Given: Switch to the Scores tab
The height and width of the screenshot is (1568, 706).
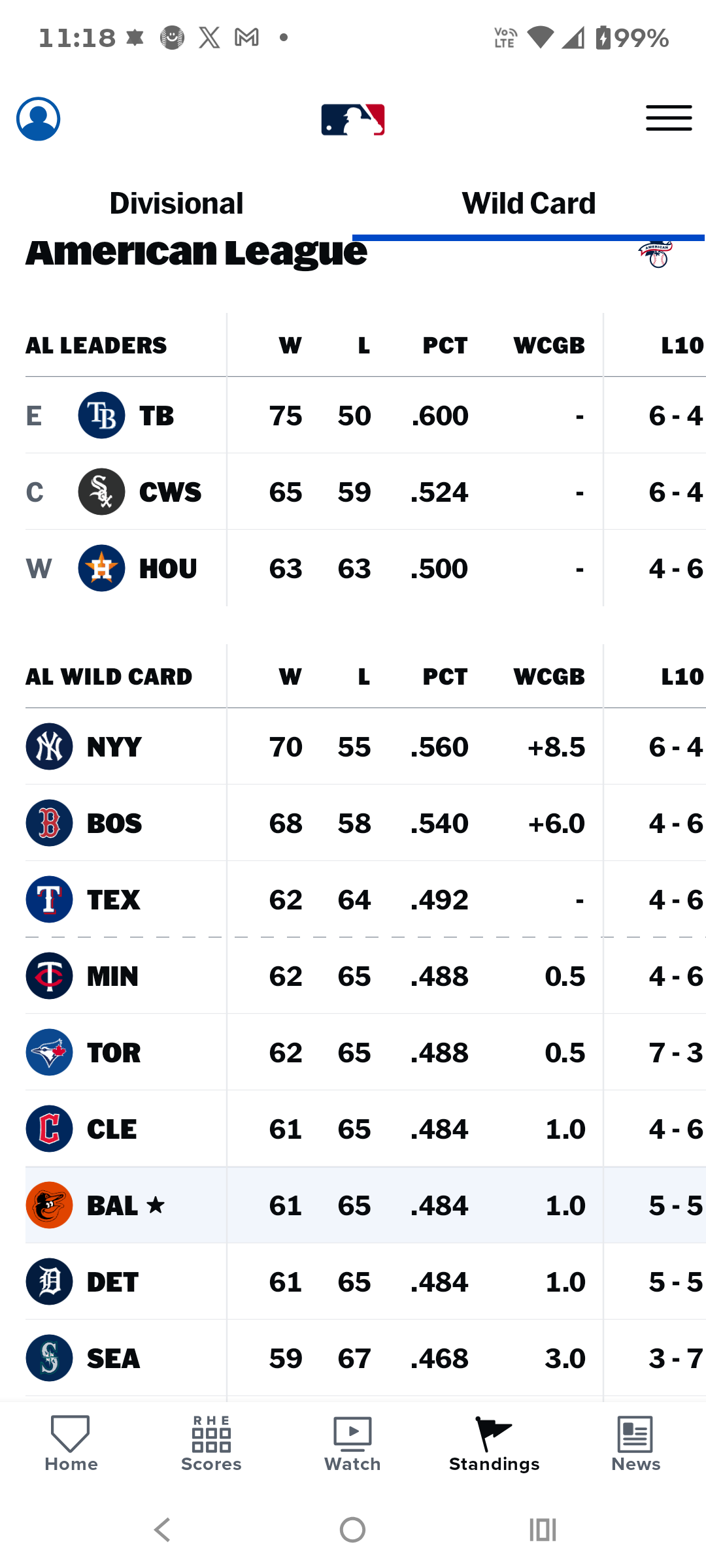Looking at the screenshot, I should click(212, 1444).
